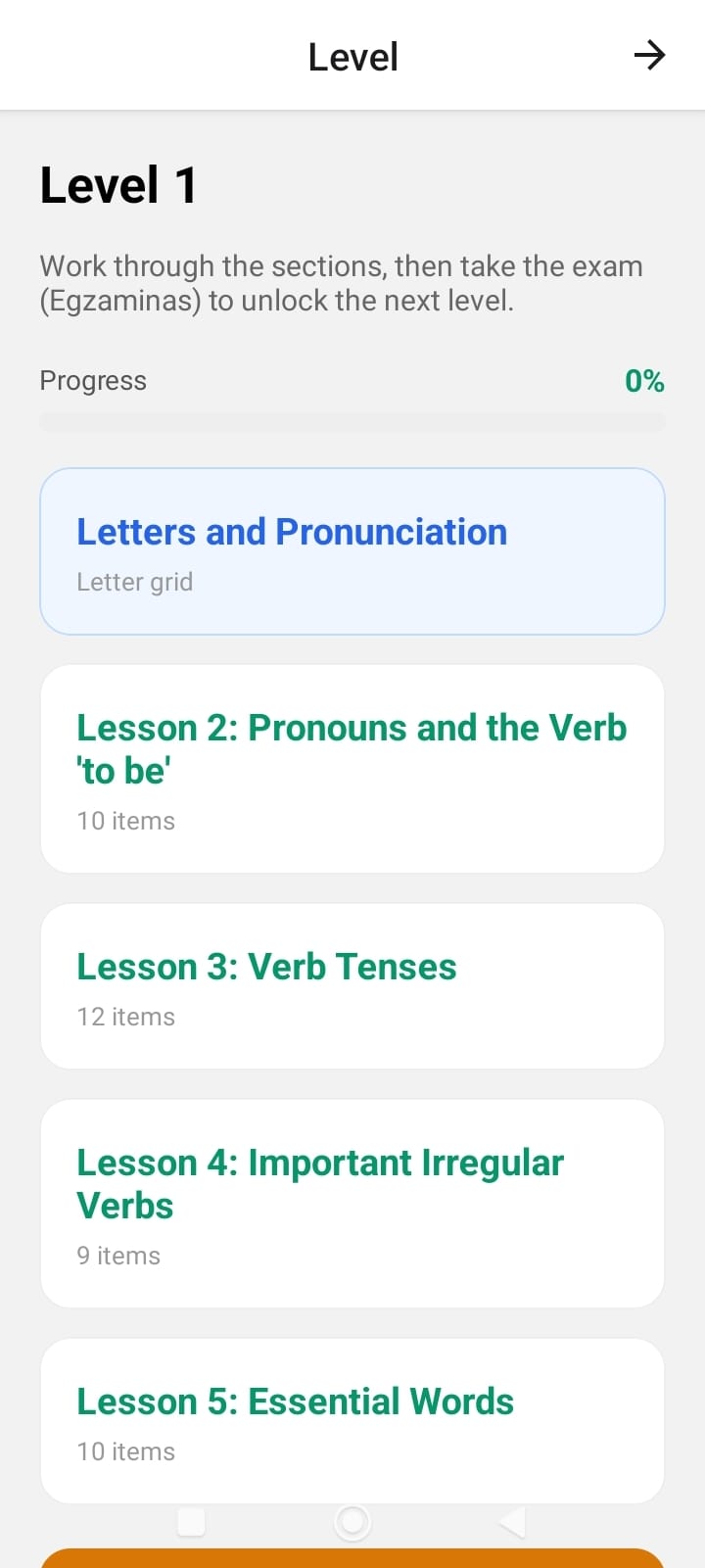Select Lesson 5: Essential Words
This screenshot has height=1568, width=705.
352,1421
